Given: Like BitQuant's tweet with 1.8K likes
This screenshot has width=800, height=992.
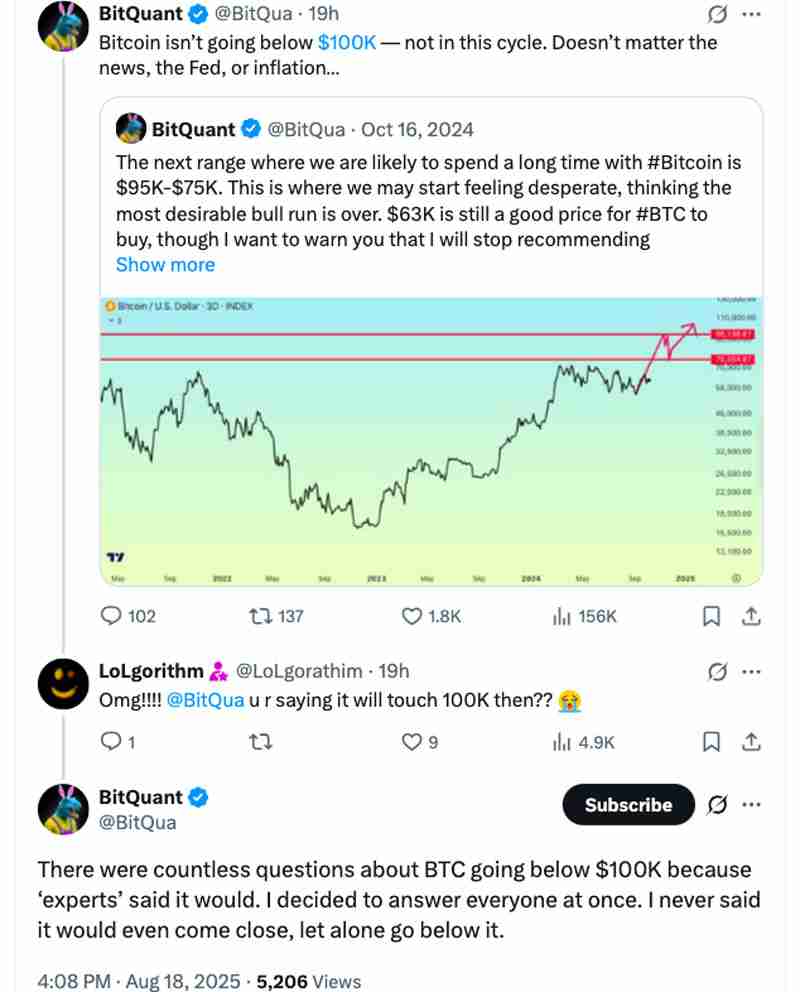Looking at the screenshot, I should click(411, 617).
